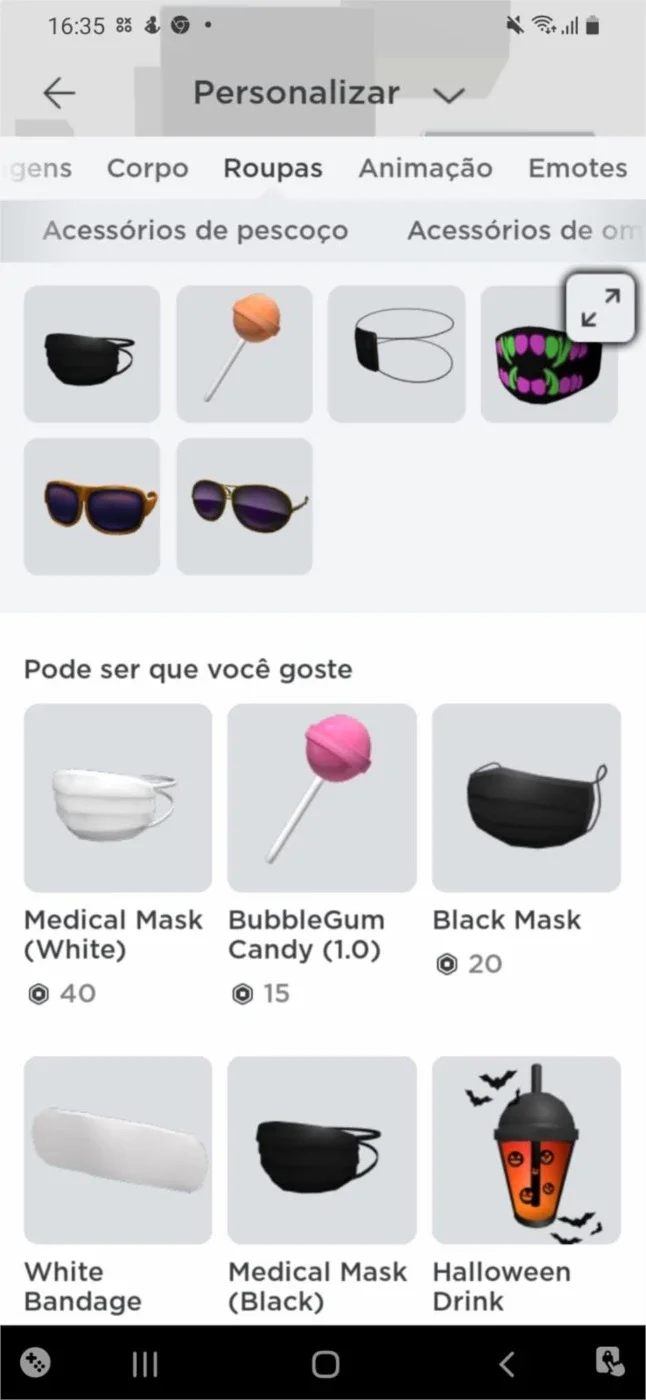Switch to the Emotes tab
Screen dimensions: 646x1400
click(578, 168)
